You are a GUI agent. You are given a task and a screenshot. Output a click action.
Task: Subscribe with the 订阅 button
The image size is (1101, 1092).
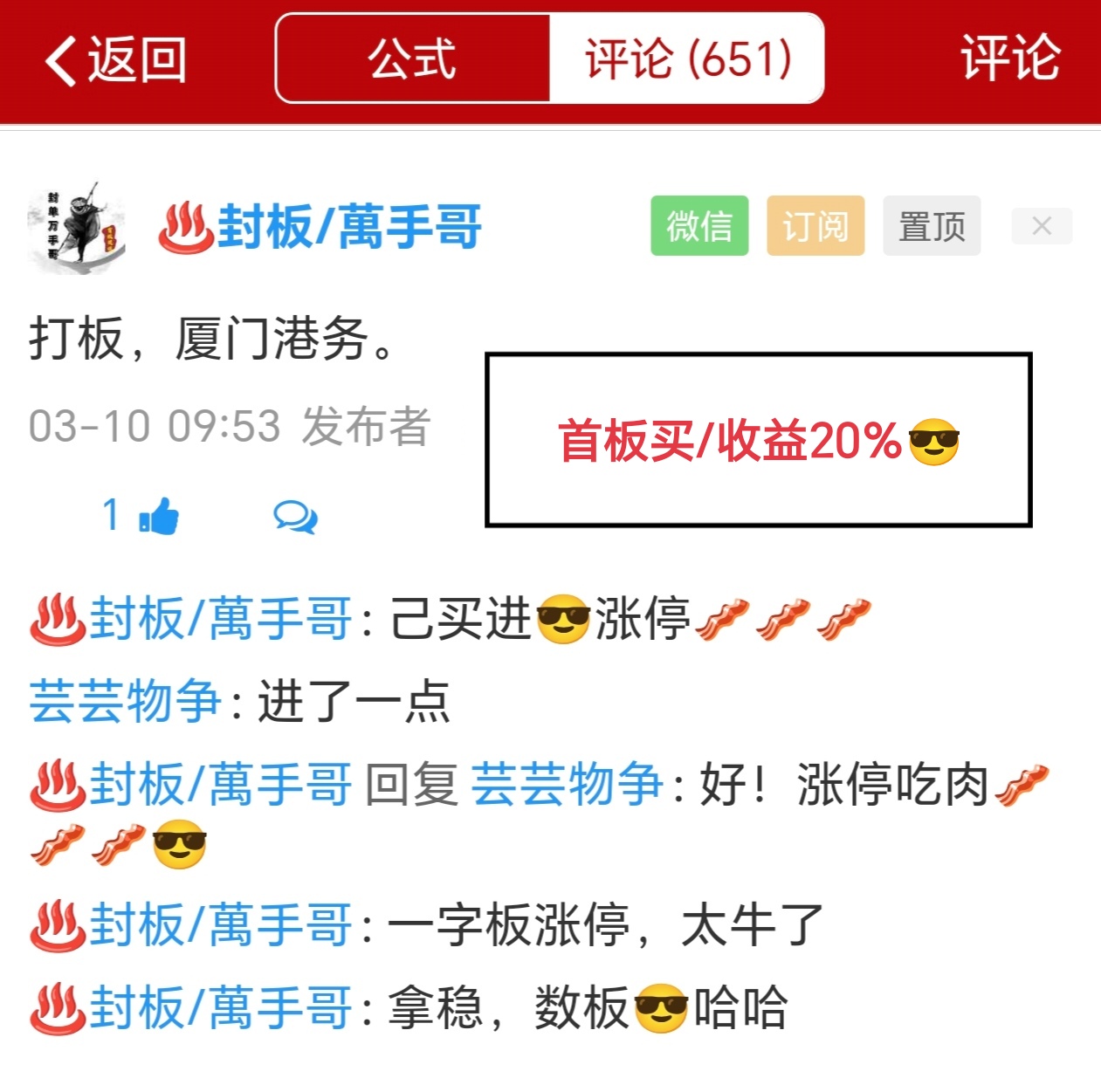[815, 226]
